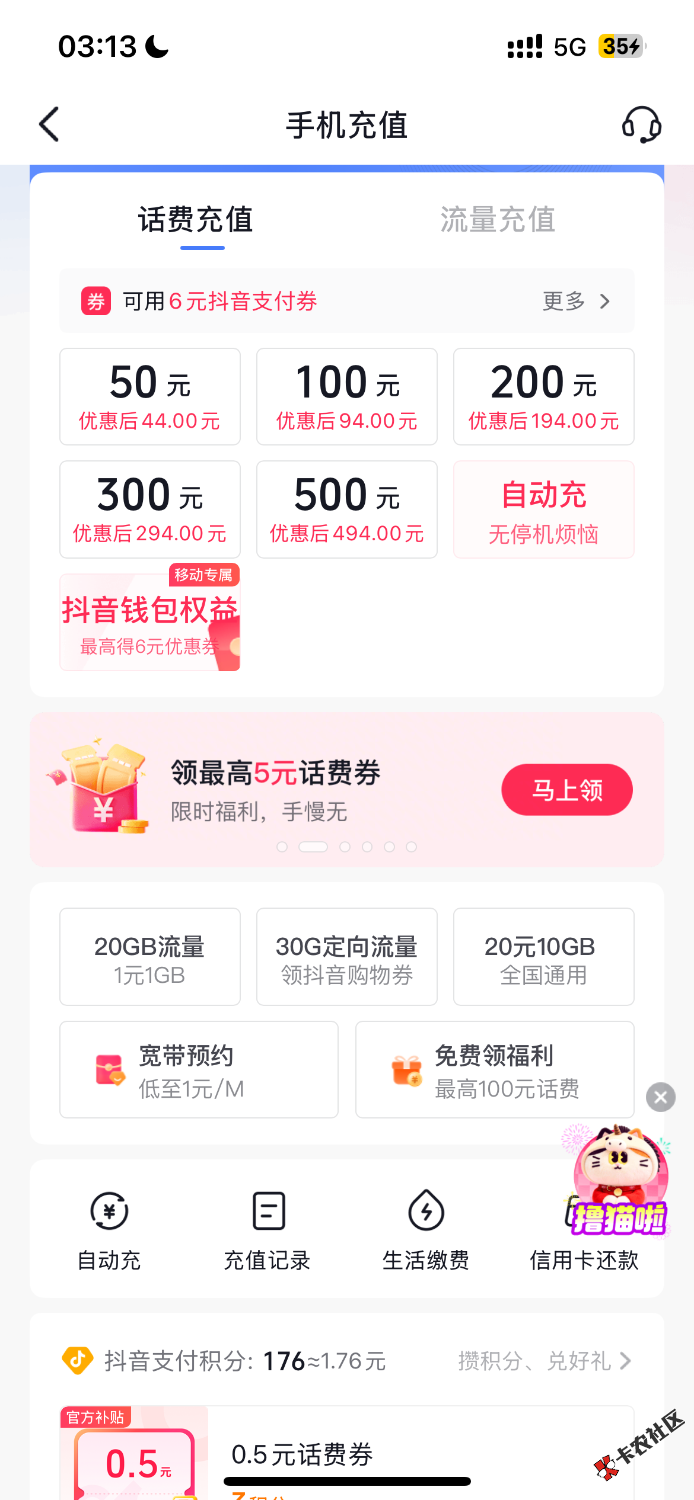The width and height of the screenshot is (694, 1500).
Task: Choose the 100元 recharge option
Action: click(347, 396)
